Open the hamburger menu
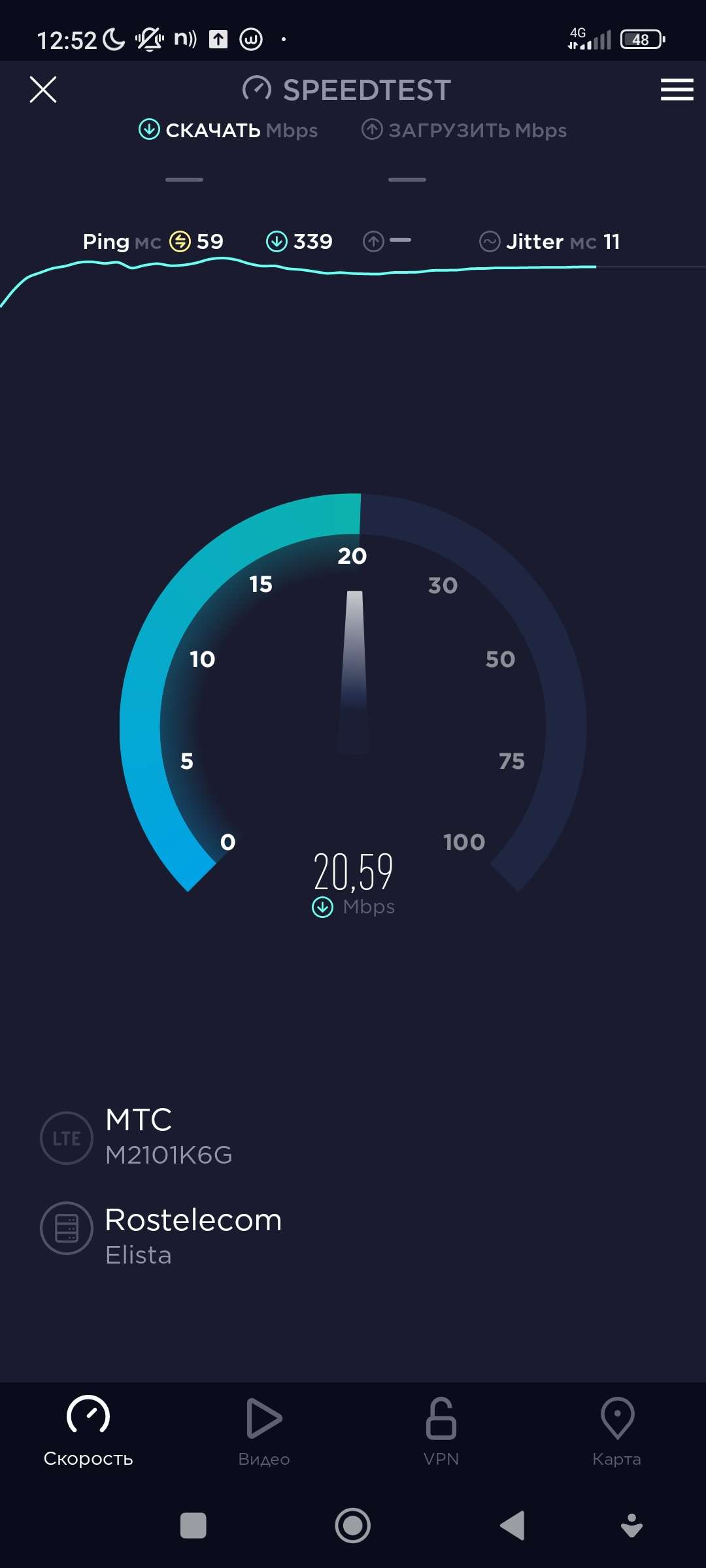This screenshot has height=1568, width=706. [677, 90]
